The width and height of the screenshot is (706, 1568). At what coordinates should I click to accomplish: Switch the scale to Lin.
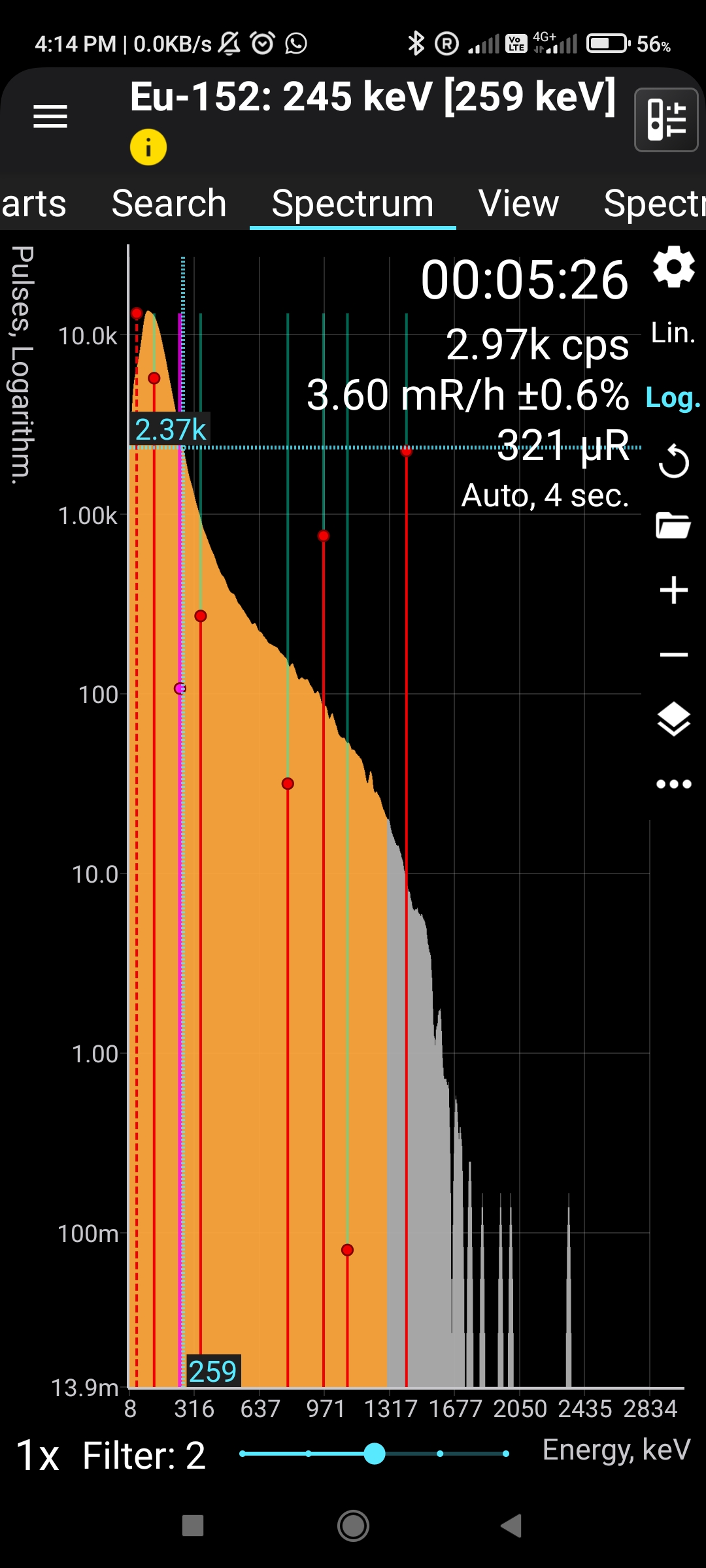673,333
